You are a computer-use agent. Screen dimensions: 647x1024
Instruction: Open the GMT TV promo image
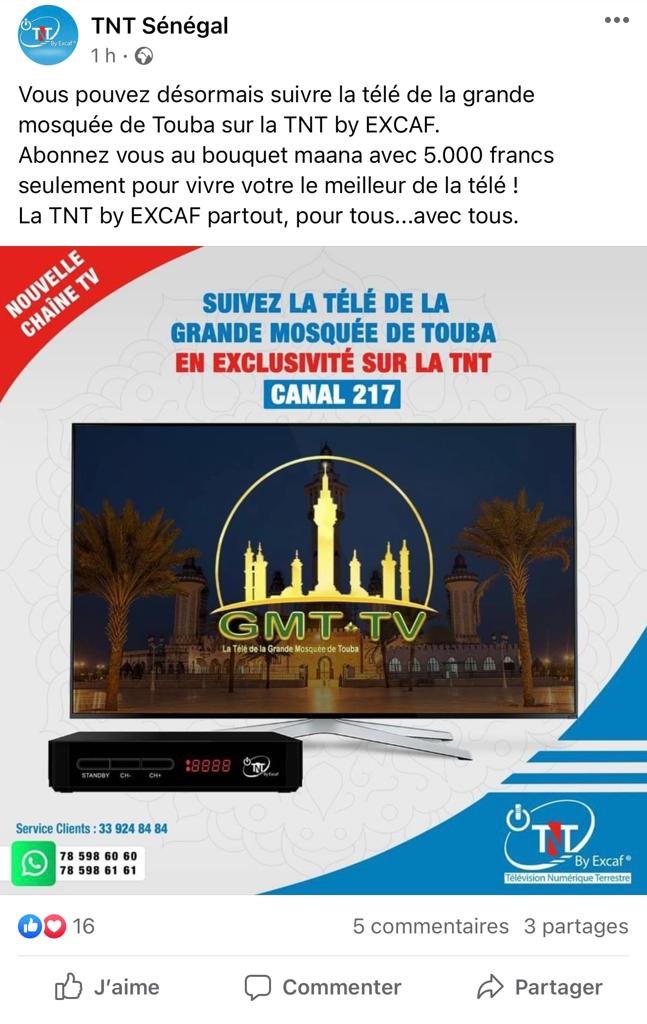point(323,570)
